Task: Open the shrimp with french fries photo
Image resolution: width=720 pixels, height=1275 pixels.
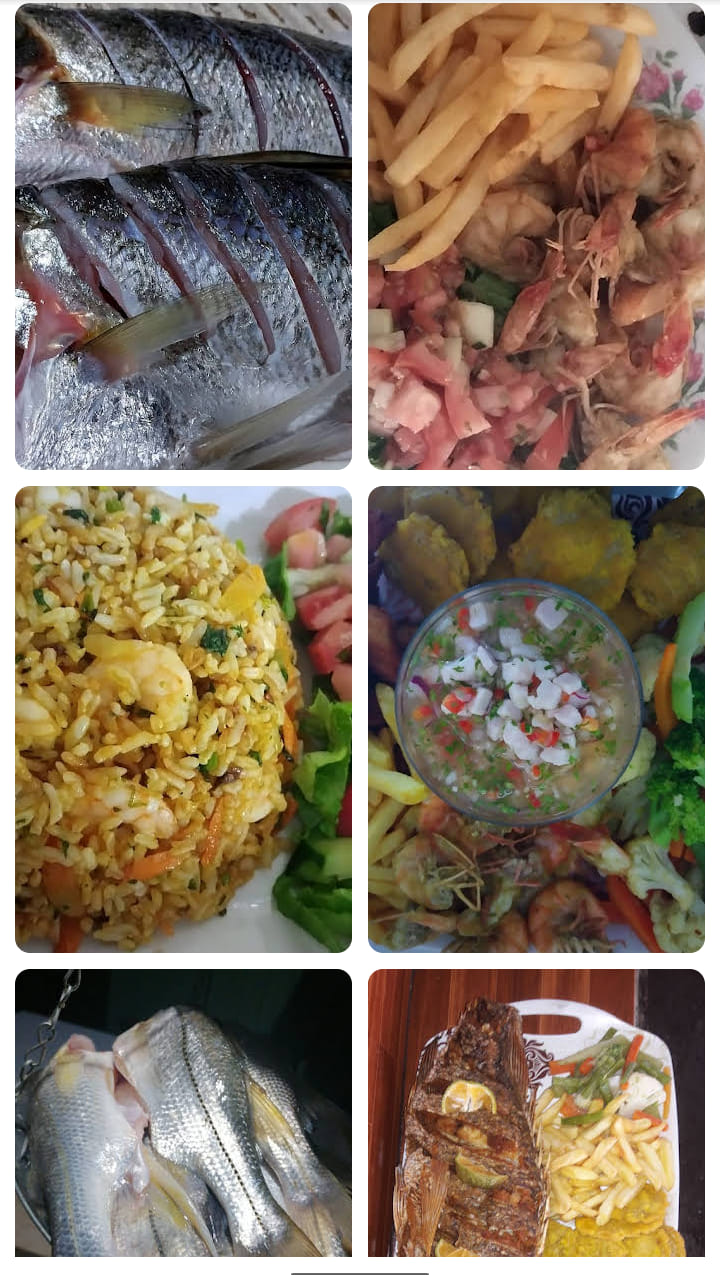Action: coord(536,236)
